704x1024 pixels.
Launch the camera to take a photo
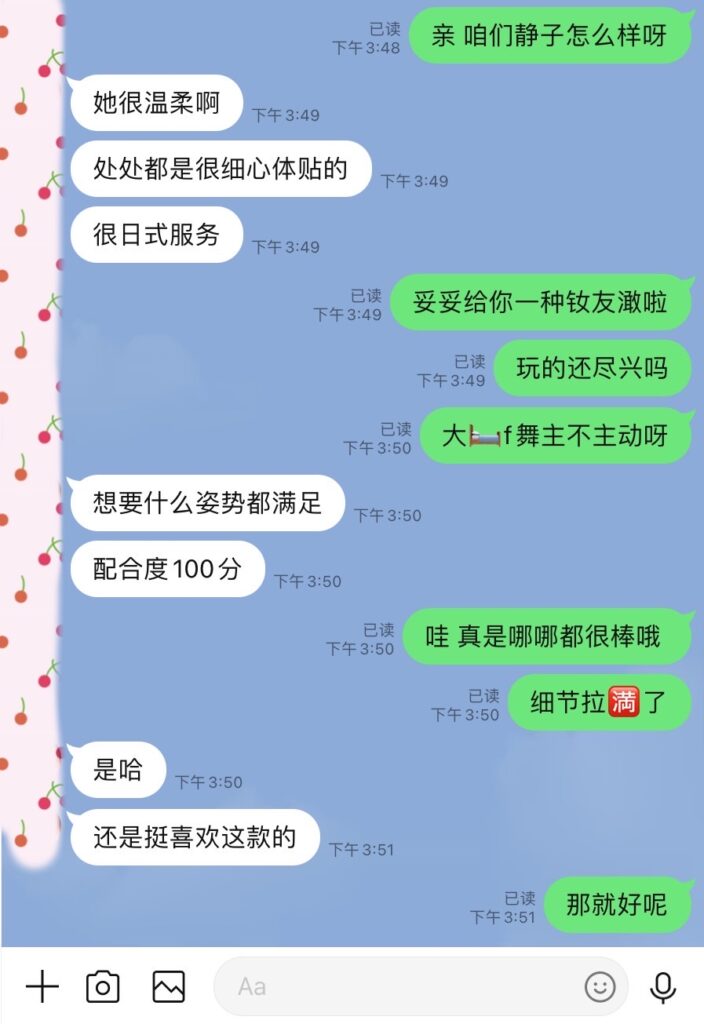click(x=103, y=987)
